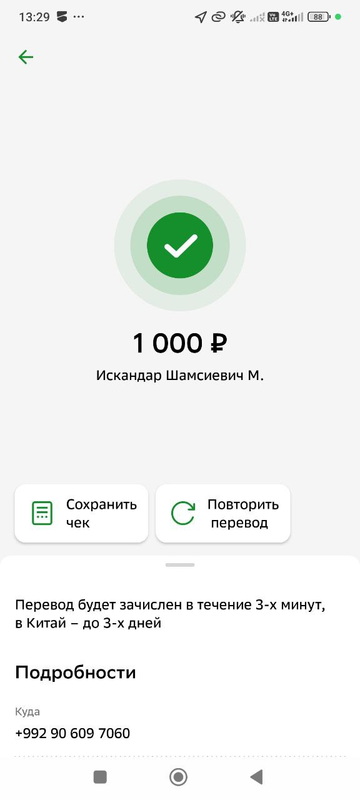Tap Повторить перевод to repeat transfer
The image size is (360, 800).
tap(223, 513)
